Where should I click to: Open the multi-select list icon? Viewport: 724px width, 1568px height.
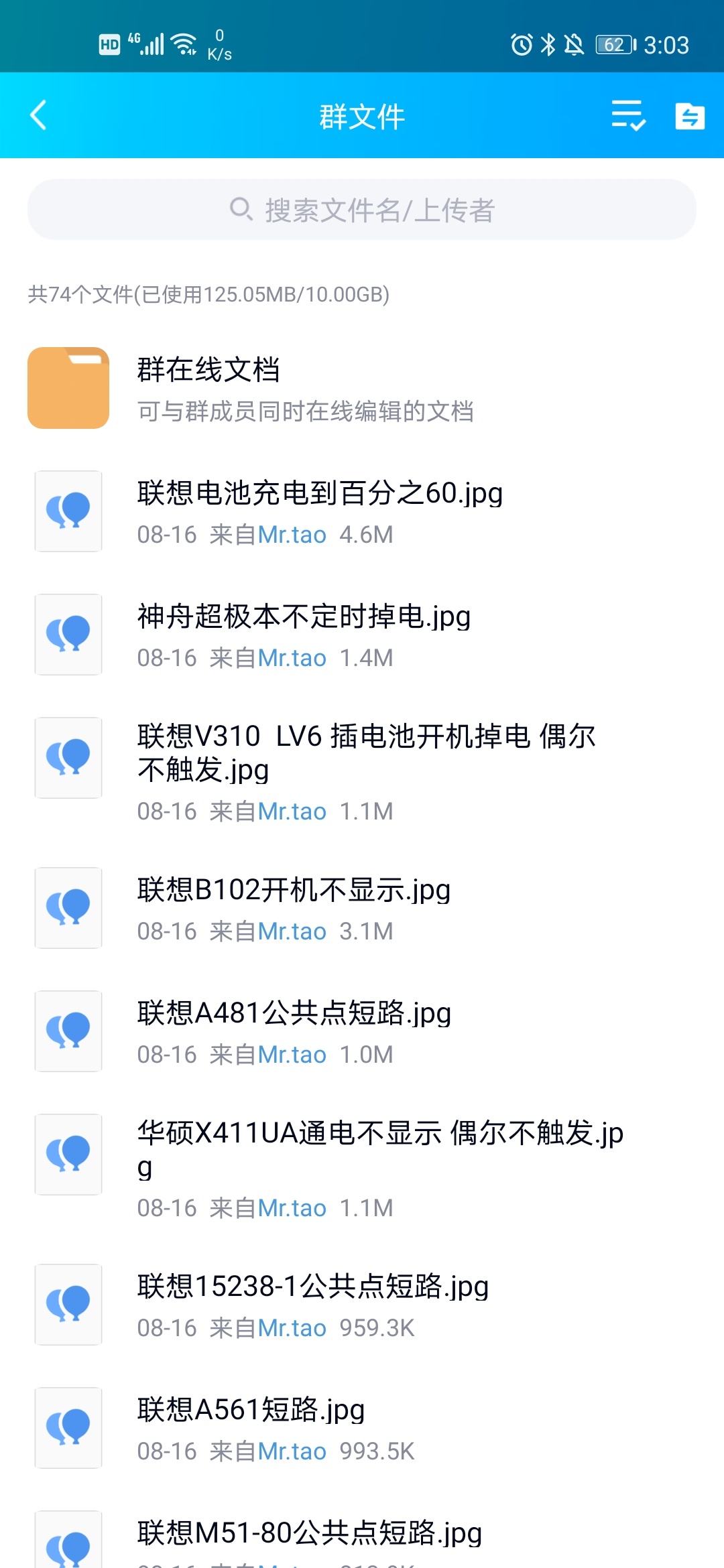coord(628,115)
